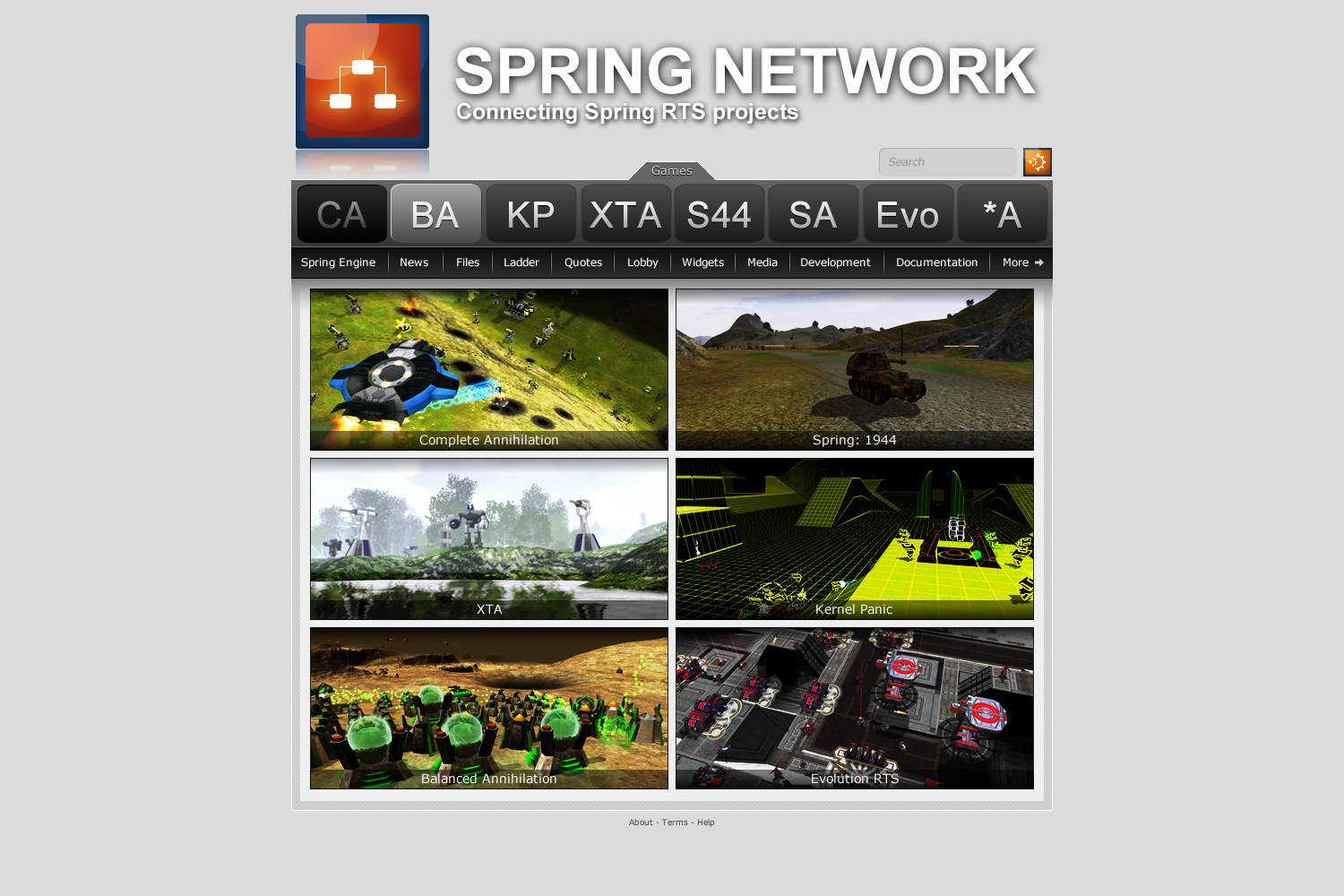View the Ladder page
Image resolution: width=1344 pixels, height=896 pixels.
(x=521, y=263)
